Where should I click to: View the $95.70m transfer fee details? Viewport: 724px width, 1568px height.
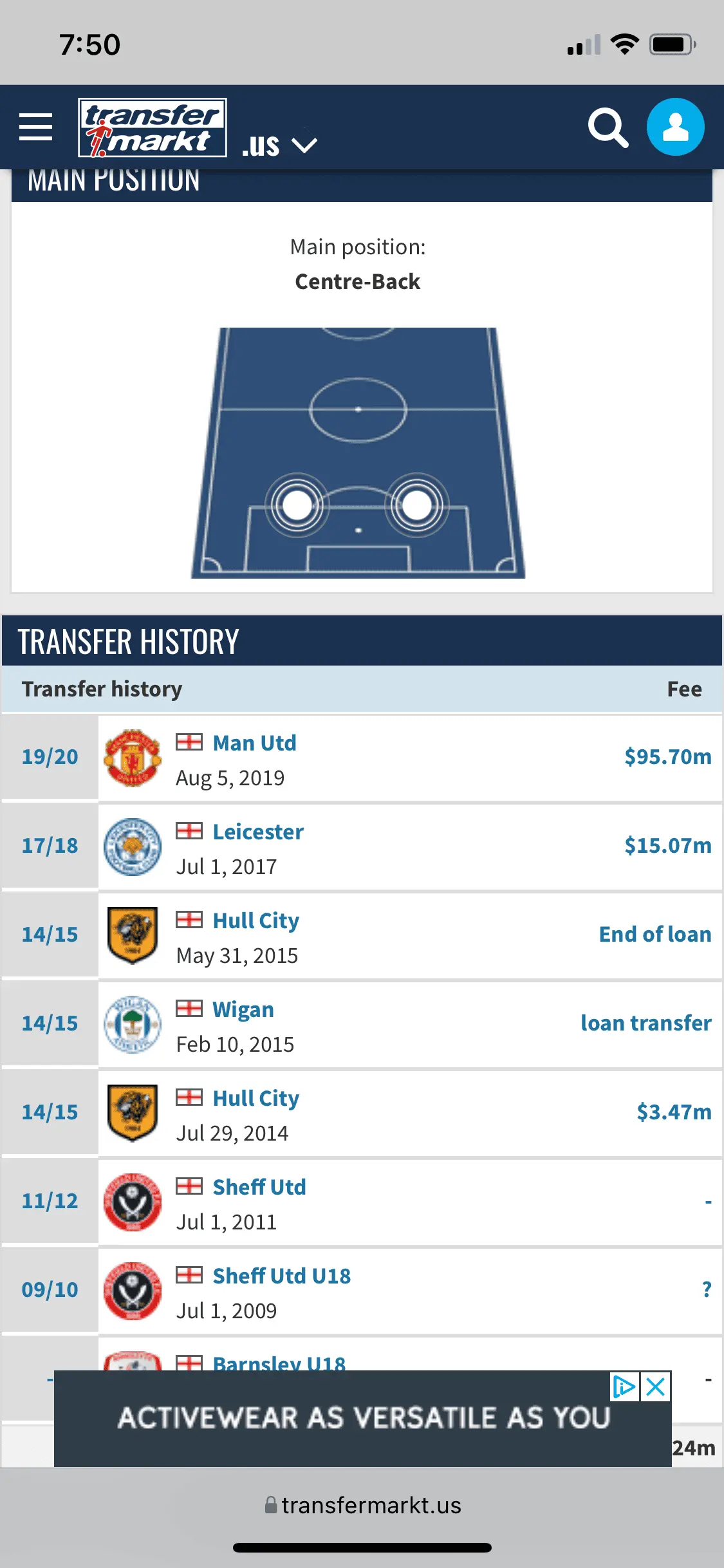click(667, 757)
